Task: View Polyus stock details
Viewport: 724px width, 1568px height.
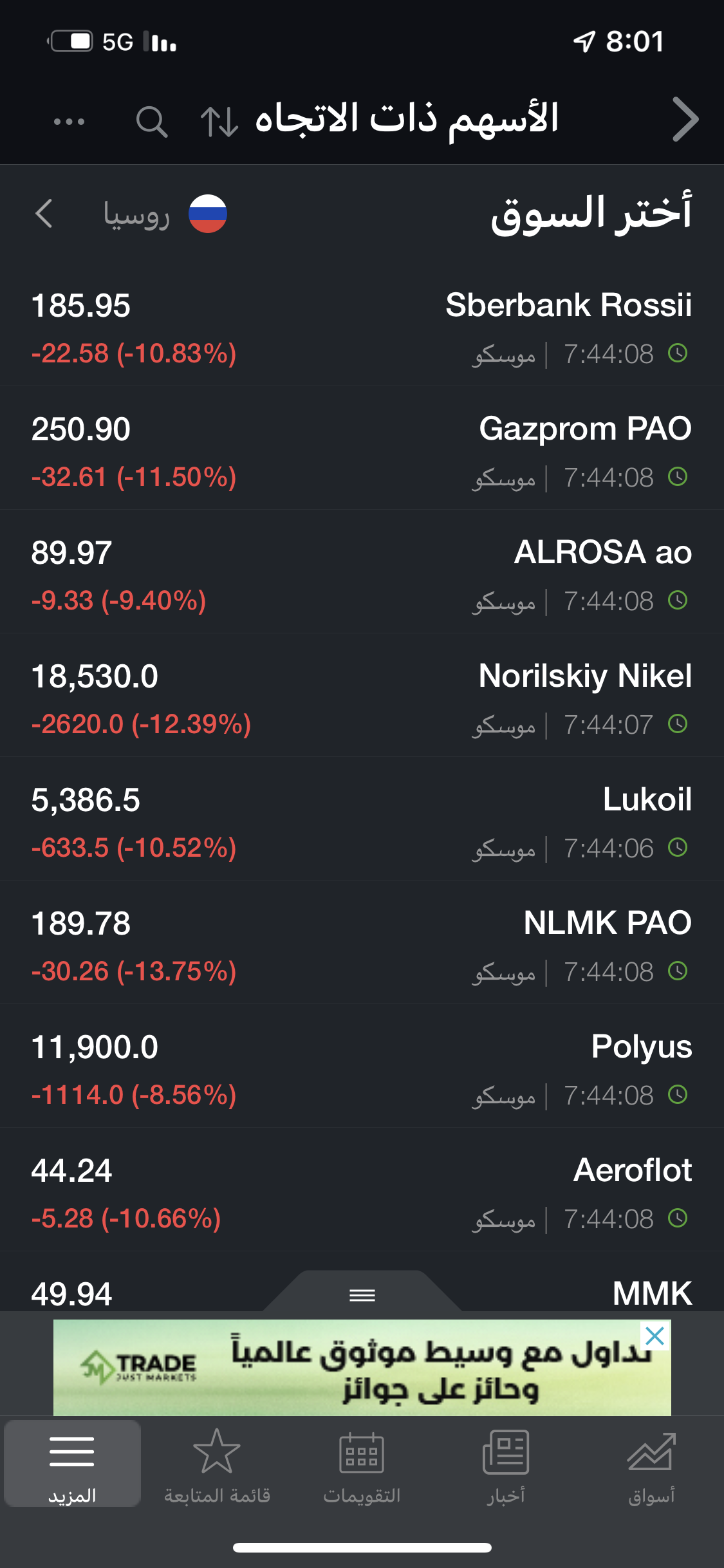Action: (362, 1070)
